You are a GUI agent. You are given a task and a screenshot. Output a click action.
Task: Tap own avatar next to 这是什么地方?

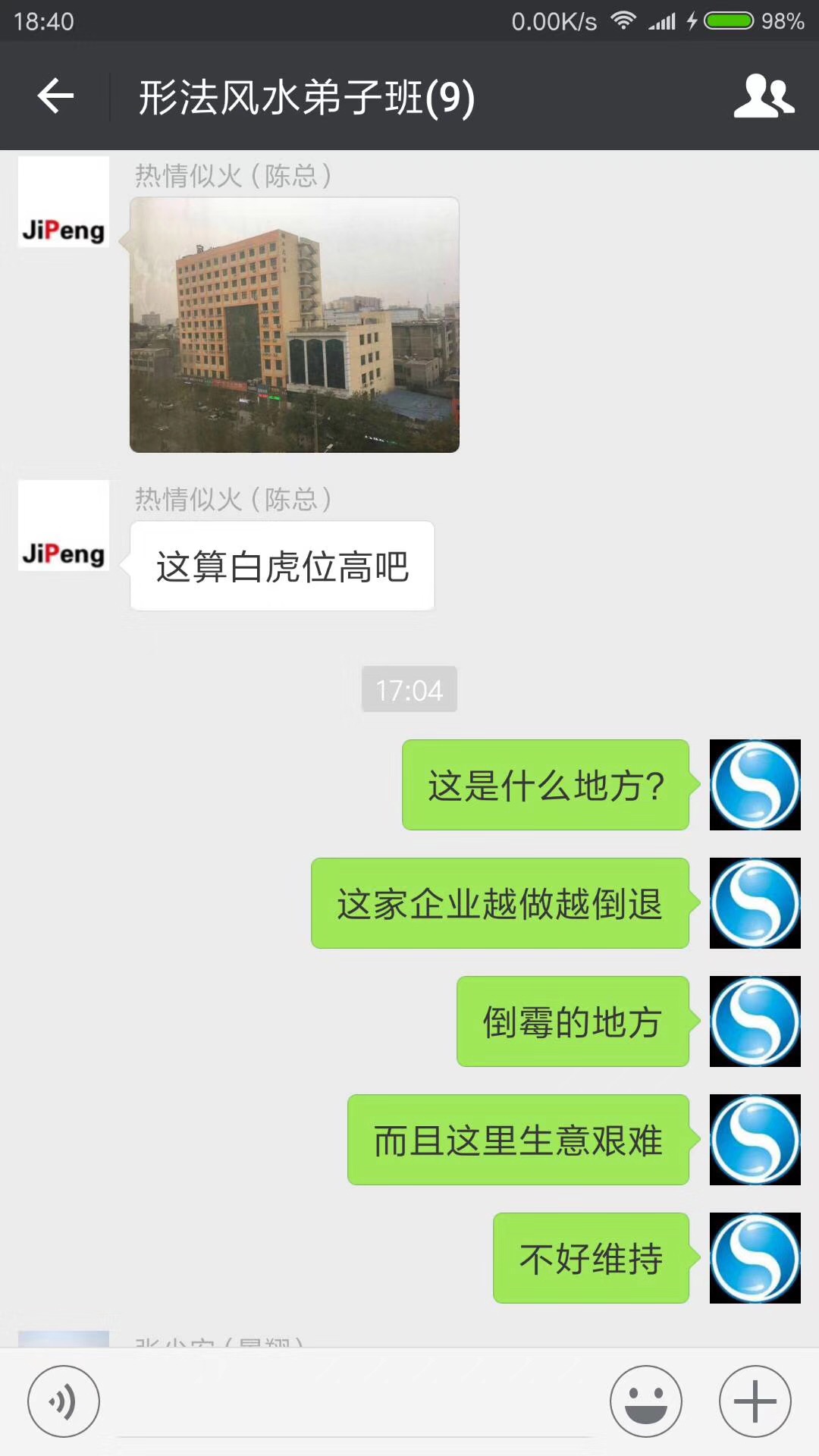click(x=755, y=785)
